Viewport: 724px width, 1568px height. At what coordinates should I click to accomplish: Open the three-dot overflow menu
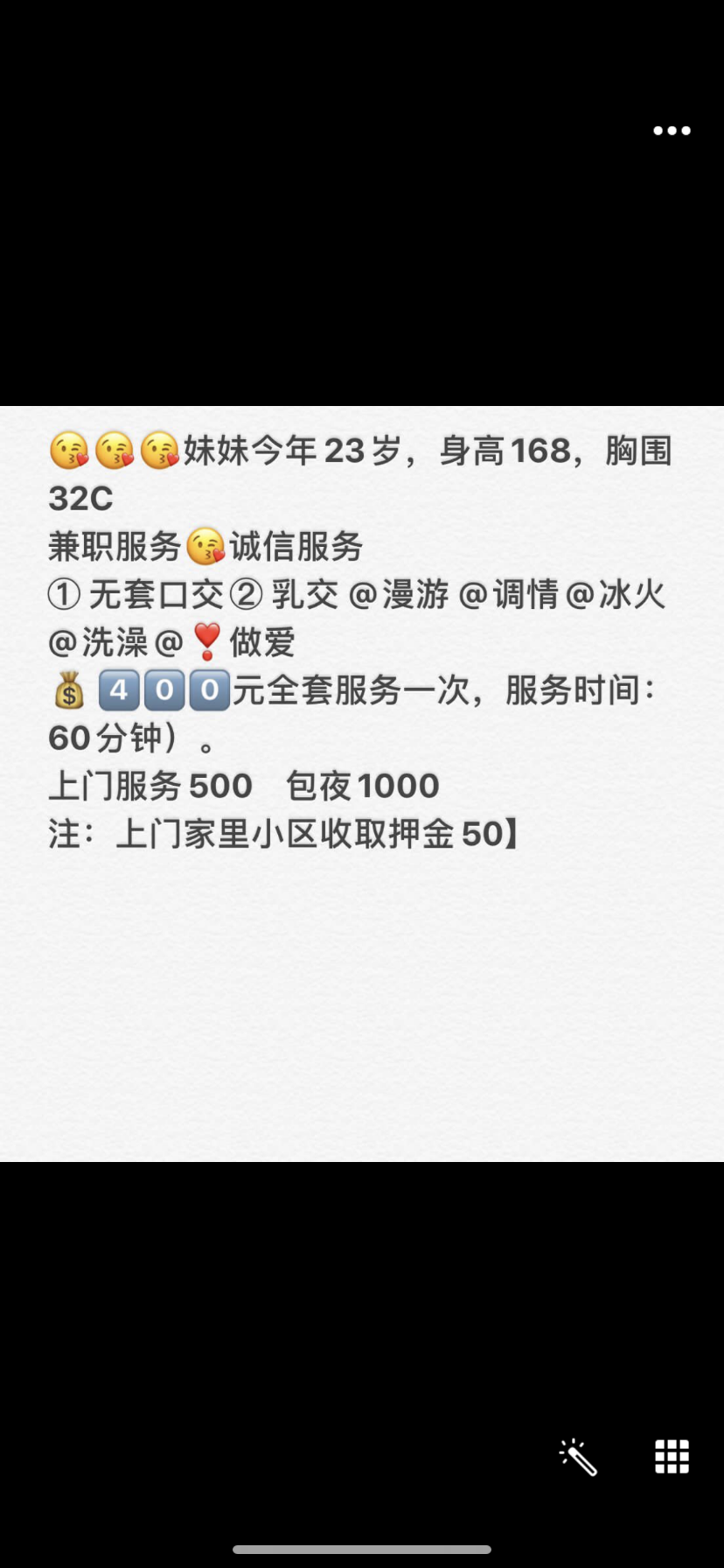(x=672, y=130)
